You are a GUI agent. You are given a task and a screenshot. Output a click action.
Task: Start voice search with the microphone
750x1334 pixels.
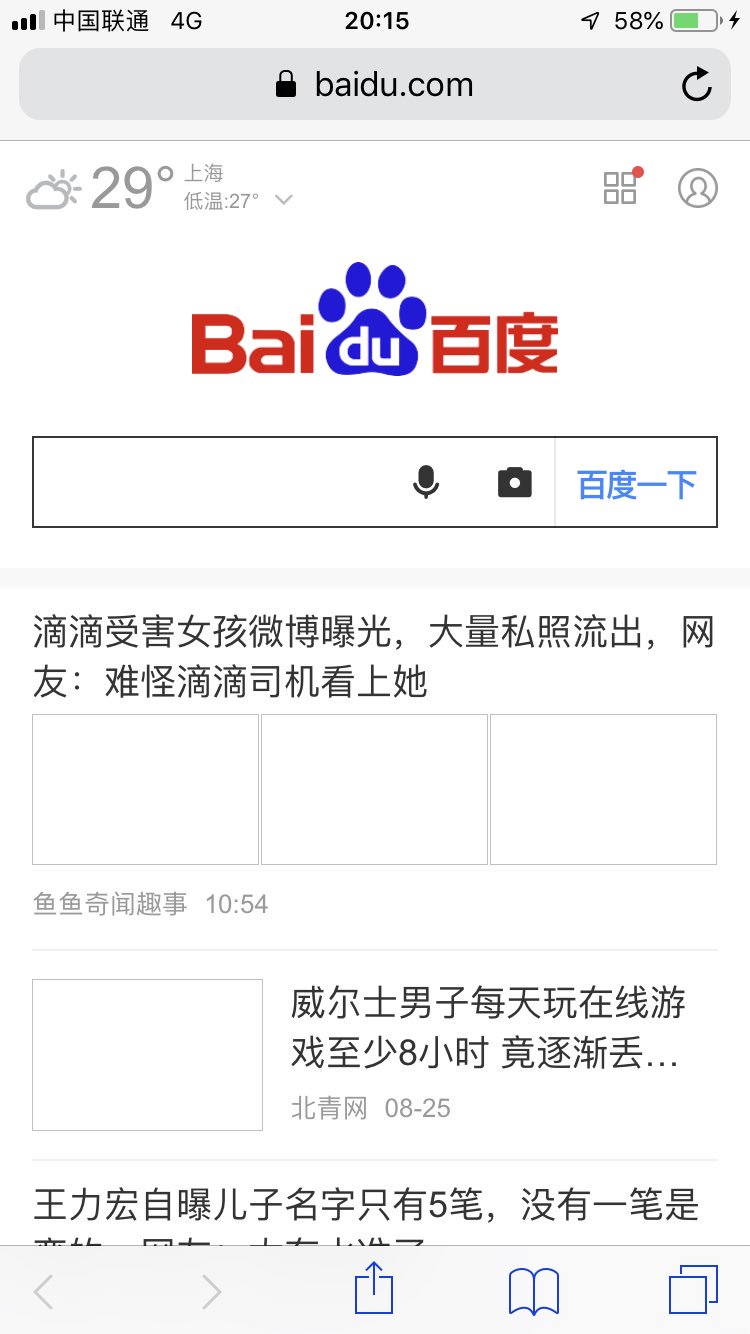[x=426, y=482]
